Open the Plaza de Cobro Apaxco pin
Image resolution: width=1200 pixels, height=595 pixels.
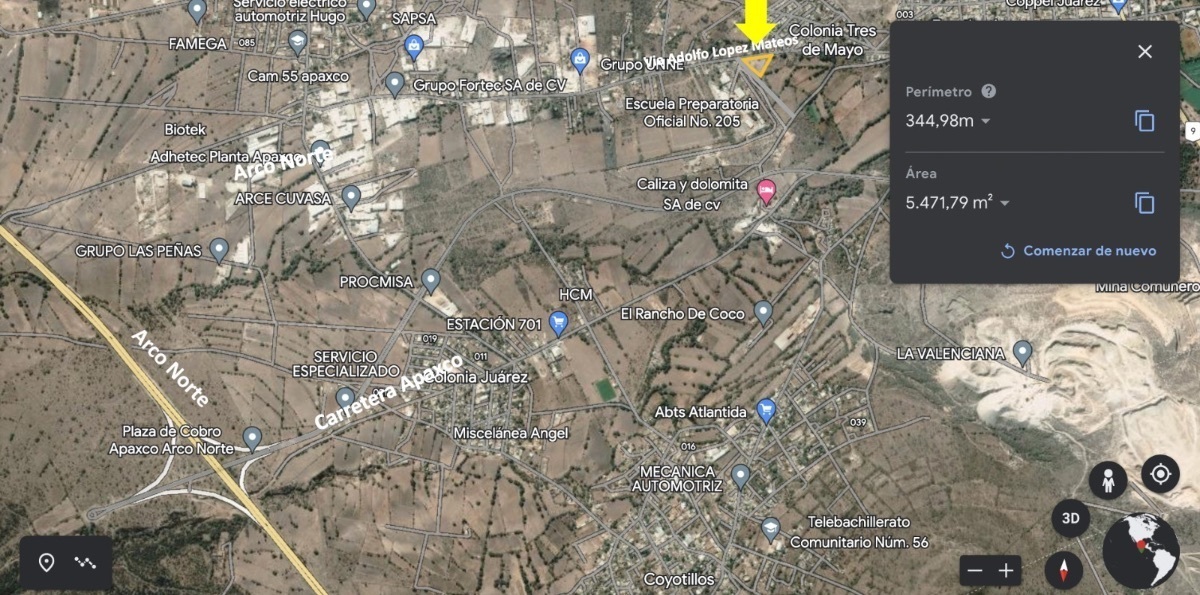pos(252,438)
